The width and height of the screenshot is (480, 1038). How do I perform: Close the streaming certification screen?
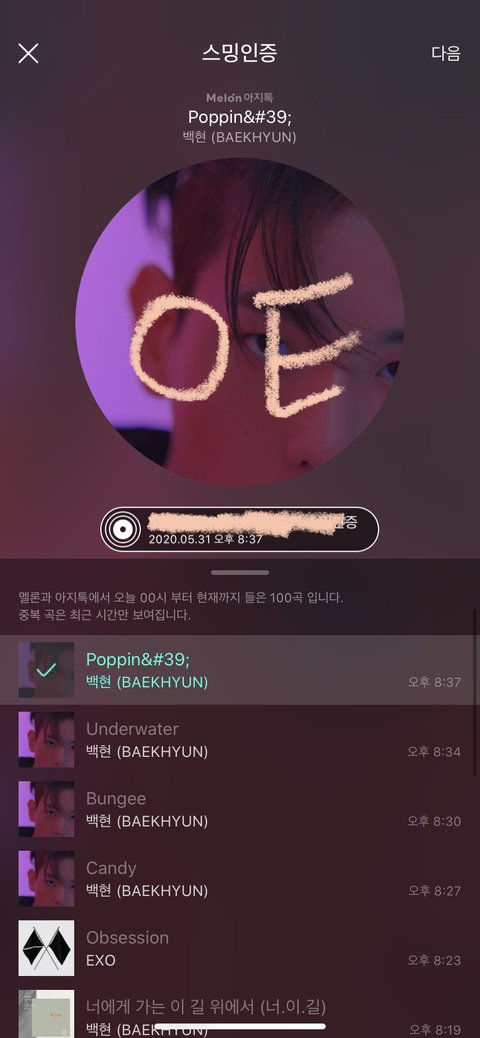point(28,53)
